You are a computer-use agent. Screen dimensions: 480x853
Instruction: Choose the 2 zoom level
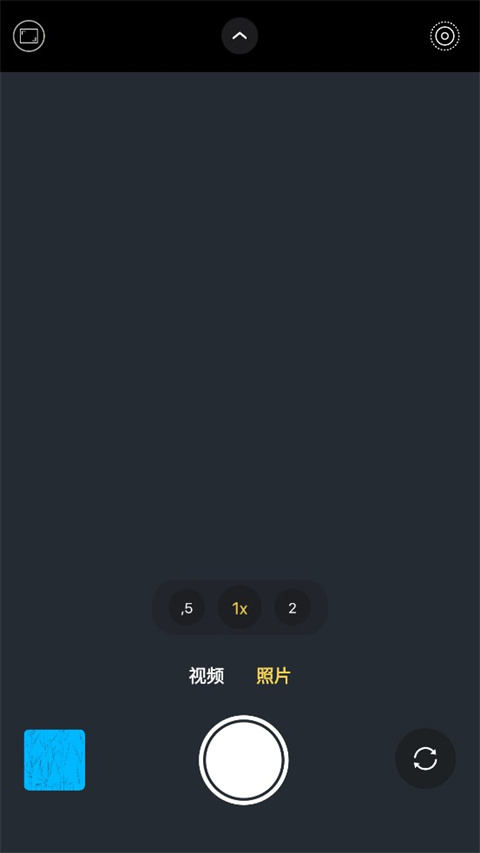tap(292, 608)
